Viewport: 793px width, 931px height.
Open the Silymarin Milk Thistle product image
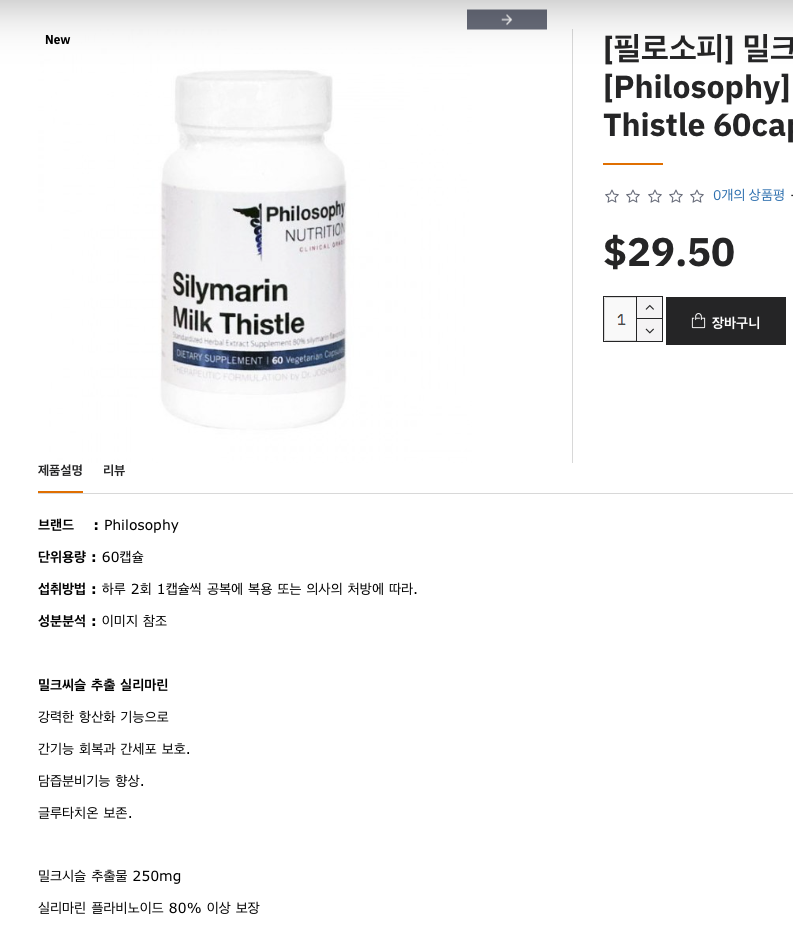coord(254,250)
